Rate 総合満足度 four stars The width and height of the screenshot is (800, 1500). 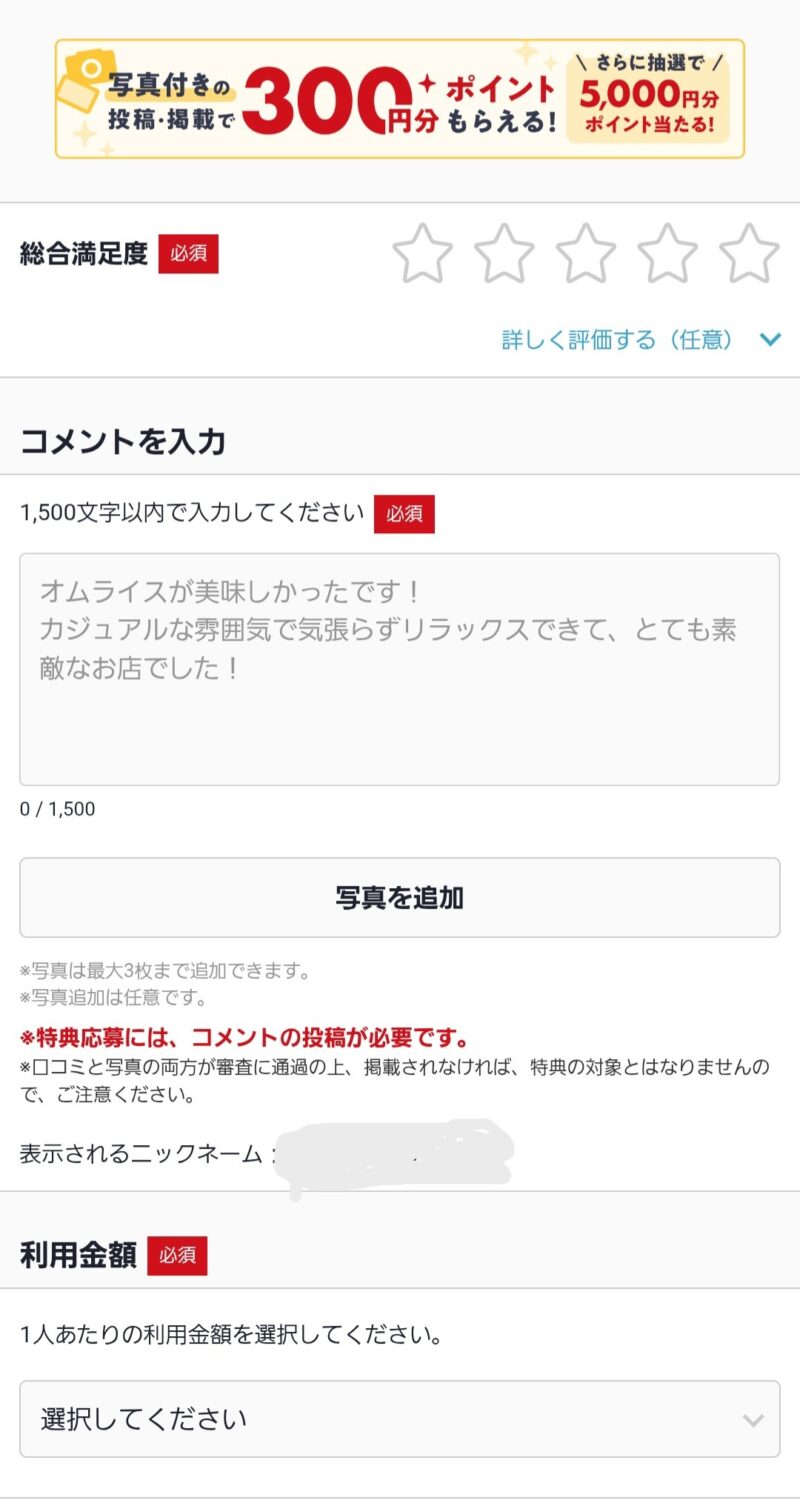pos(668,254)
